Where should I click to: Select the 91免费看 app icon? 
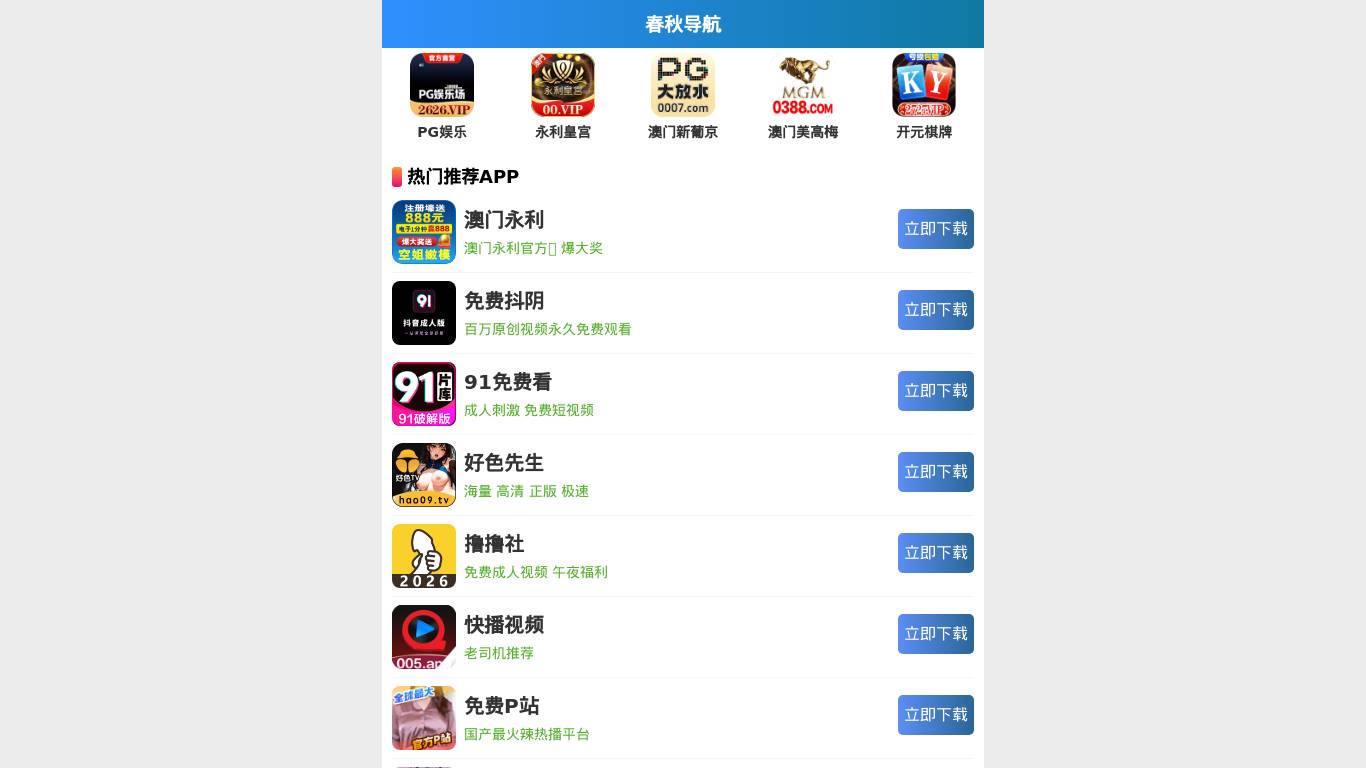point(424,394)
